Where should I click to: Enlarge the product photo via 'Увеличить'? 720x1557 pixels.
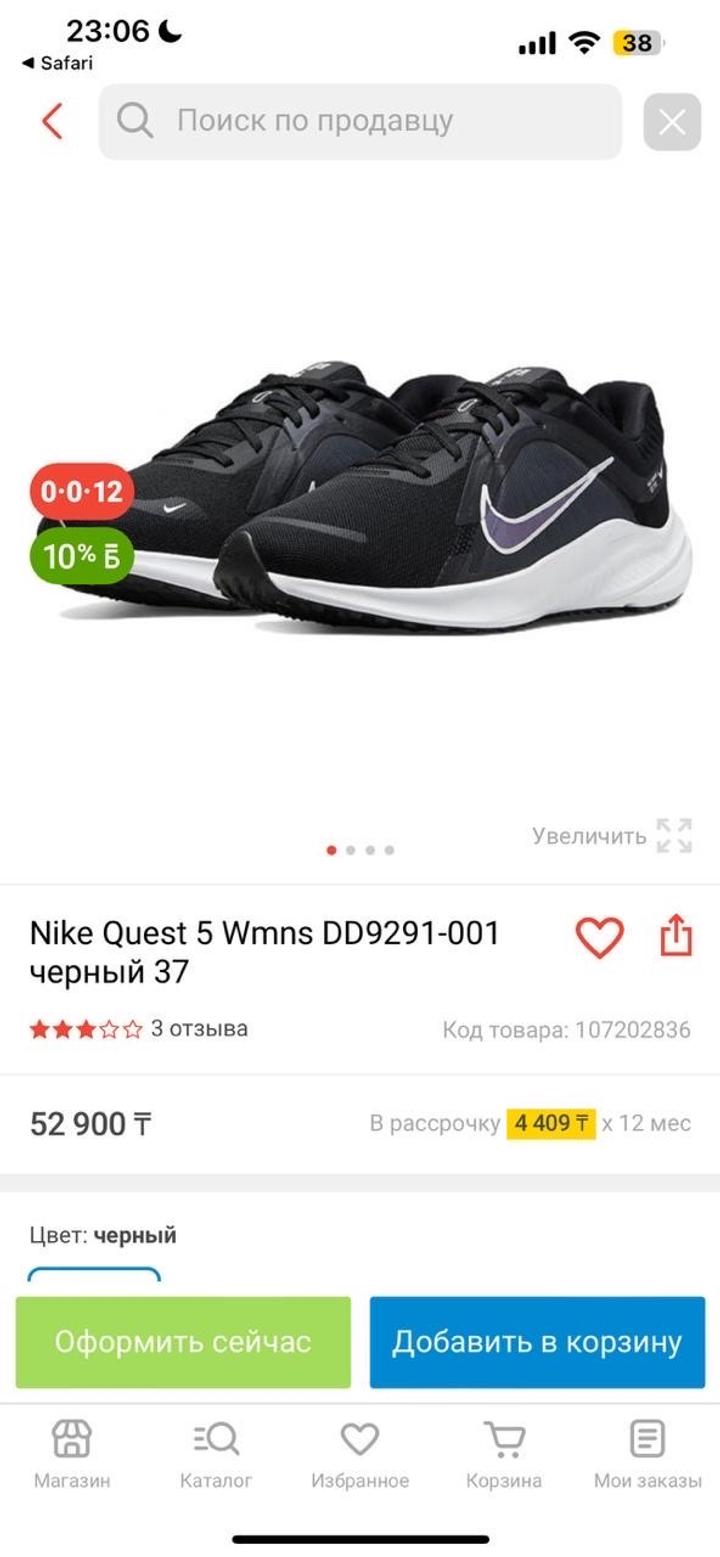click(612, 835)
